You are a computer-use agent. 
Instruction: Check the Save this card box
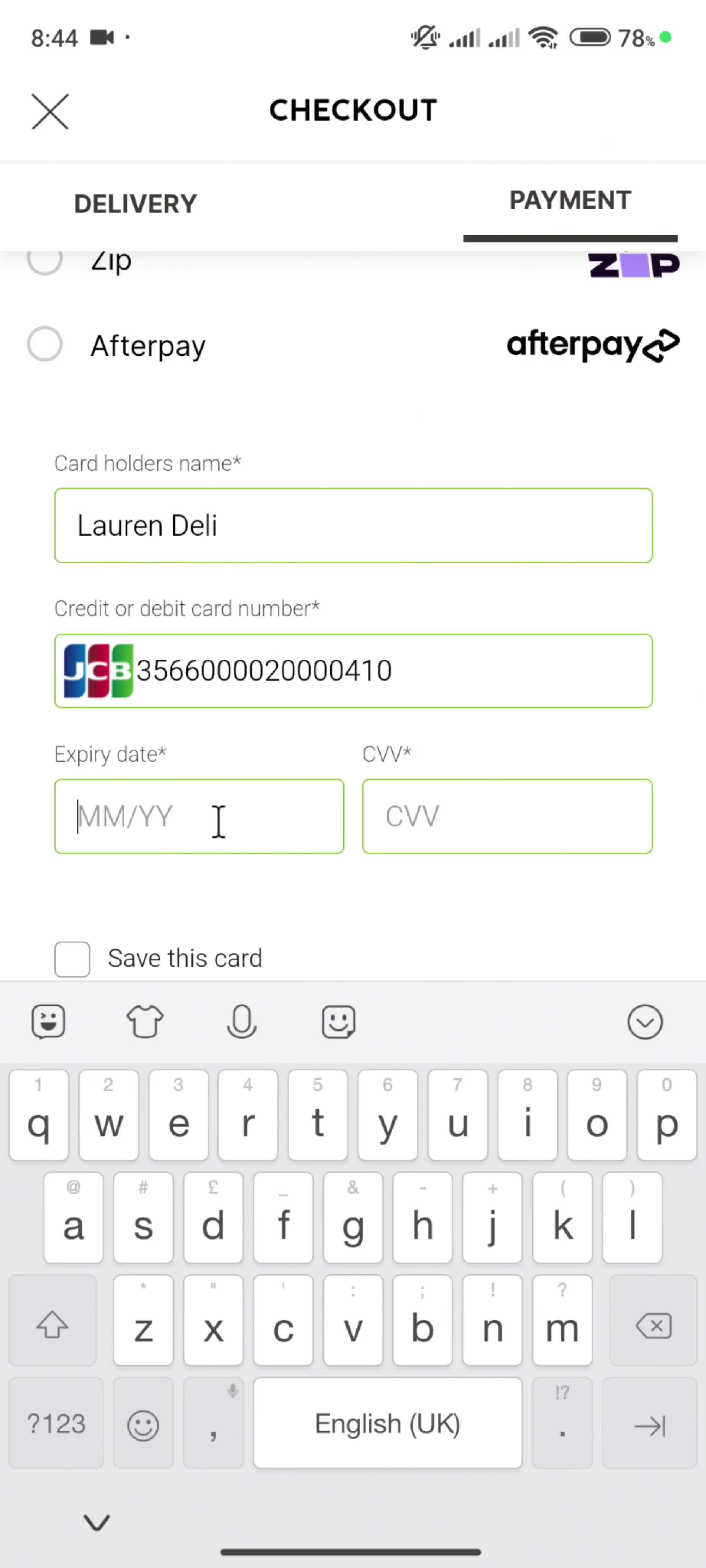click(72, 959)
